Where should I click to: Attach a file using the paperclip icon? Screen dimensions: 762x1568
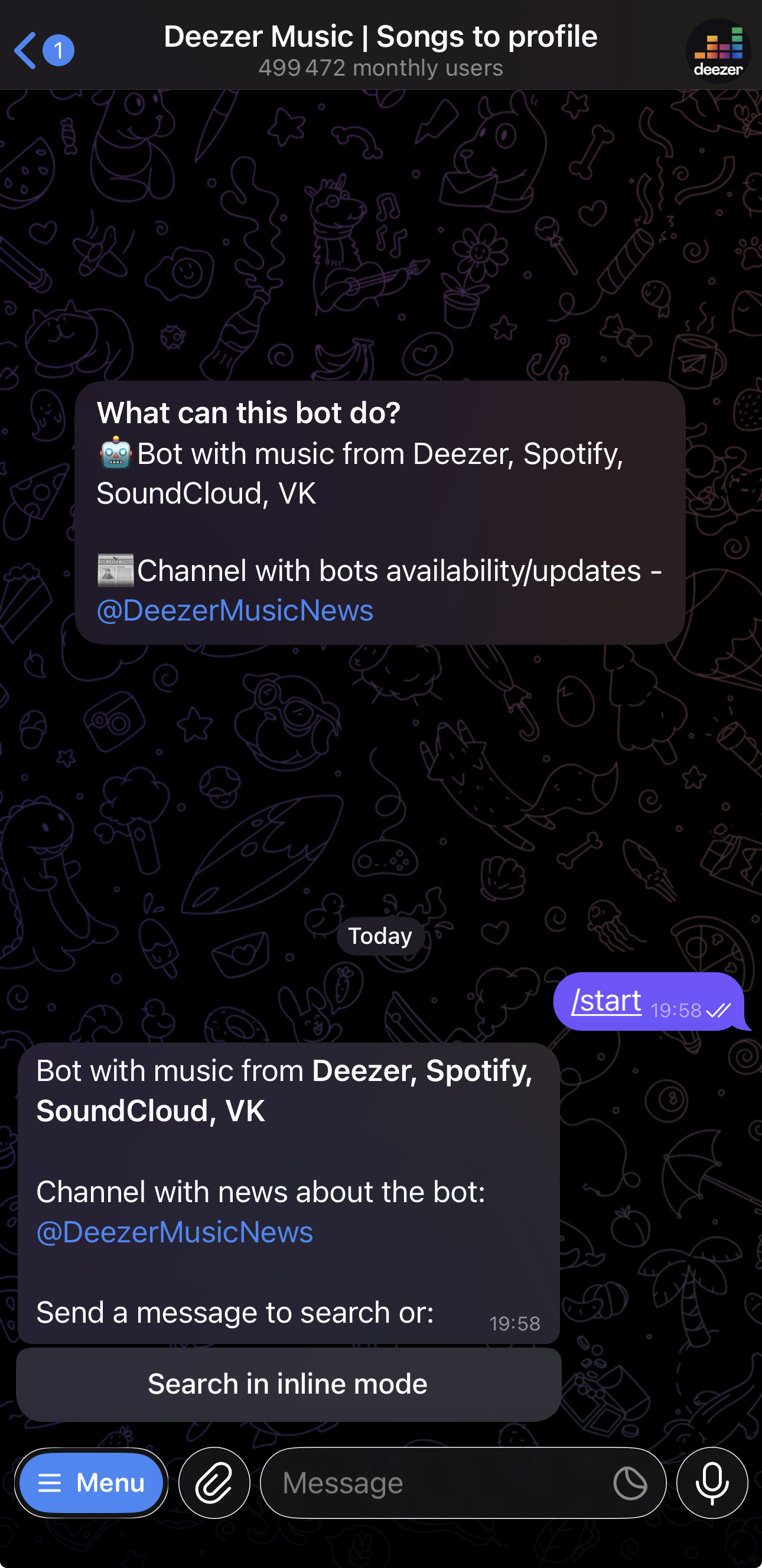click(214, 1483)
